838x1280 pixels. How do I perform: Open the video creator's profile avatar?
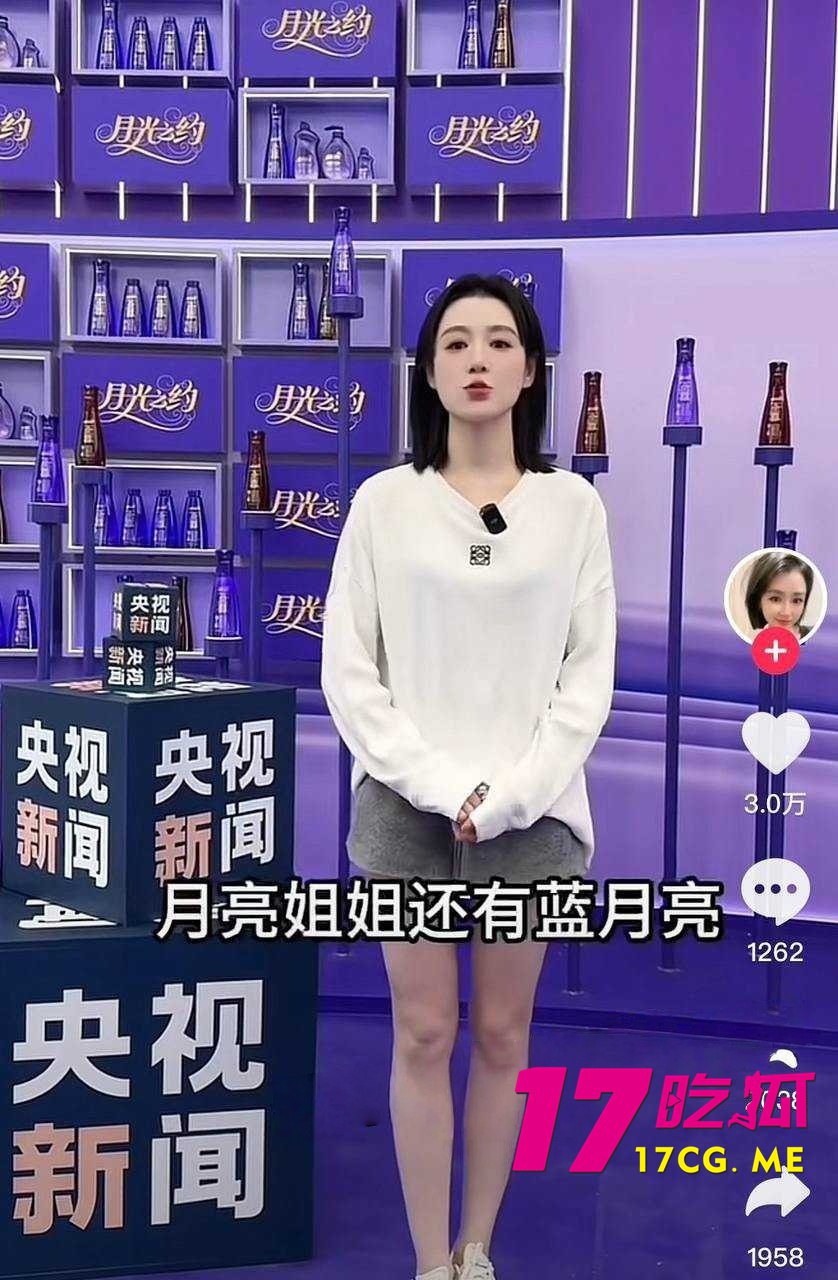tap(775, 598)
